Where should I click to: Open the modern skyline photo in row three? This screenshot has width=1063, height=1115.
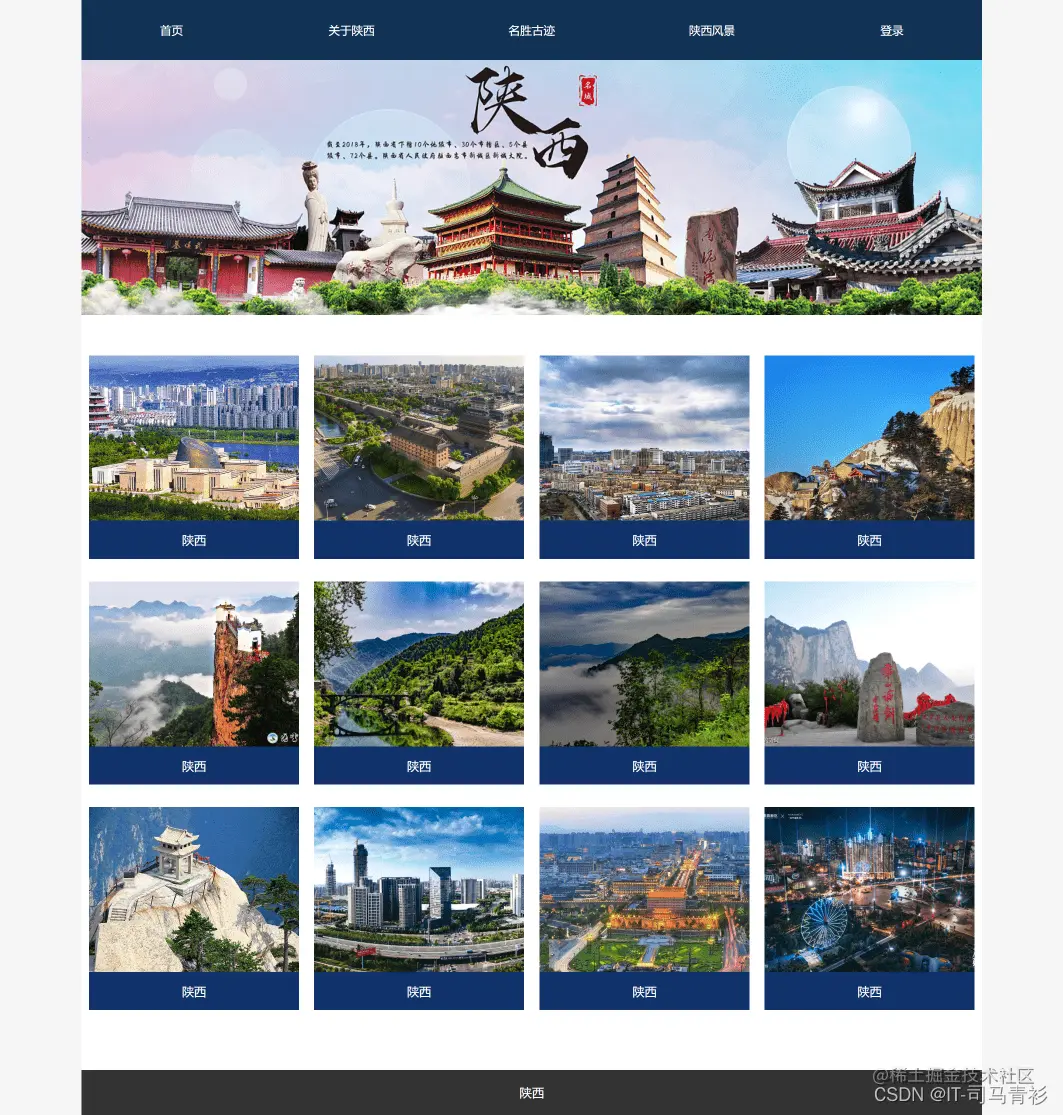pyautogui.click(x=418, y=890)
